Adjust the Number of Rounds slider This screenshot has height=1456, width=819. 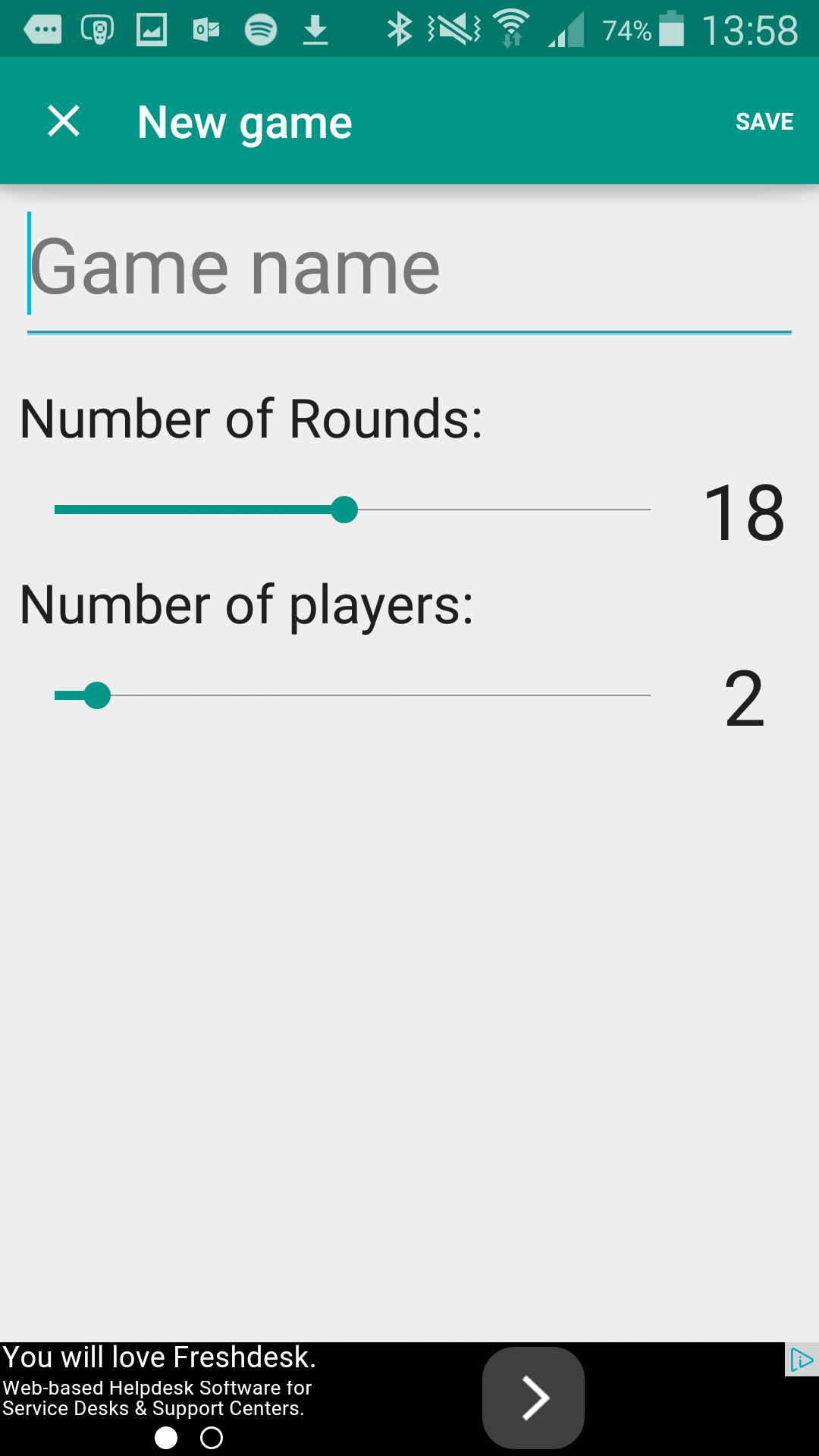tap(345, 510)
